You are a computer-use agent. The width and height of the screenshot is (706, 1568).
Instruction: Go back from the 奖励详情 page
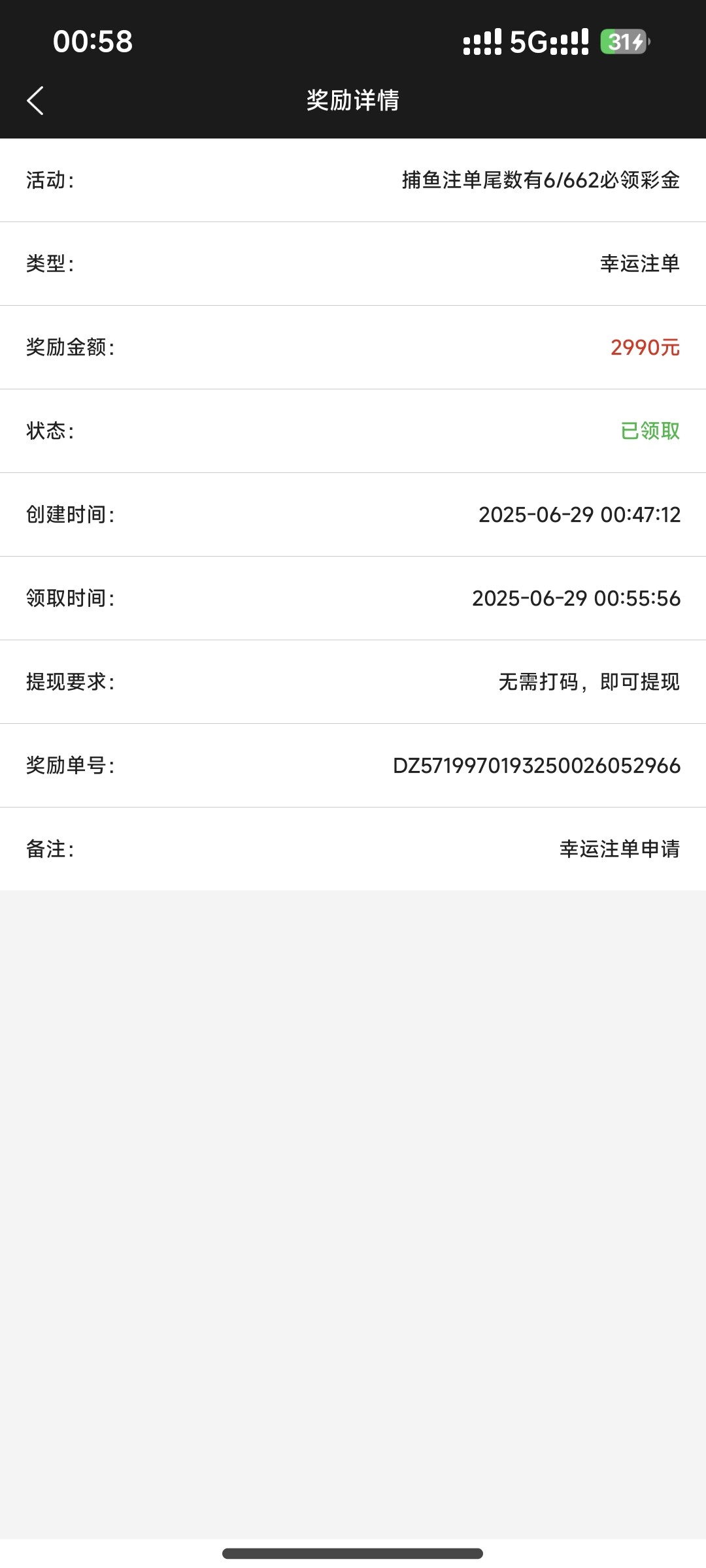pos(35,101)
